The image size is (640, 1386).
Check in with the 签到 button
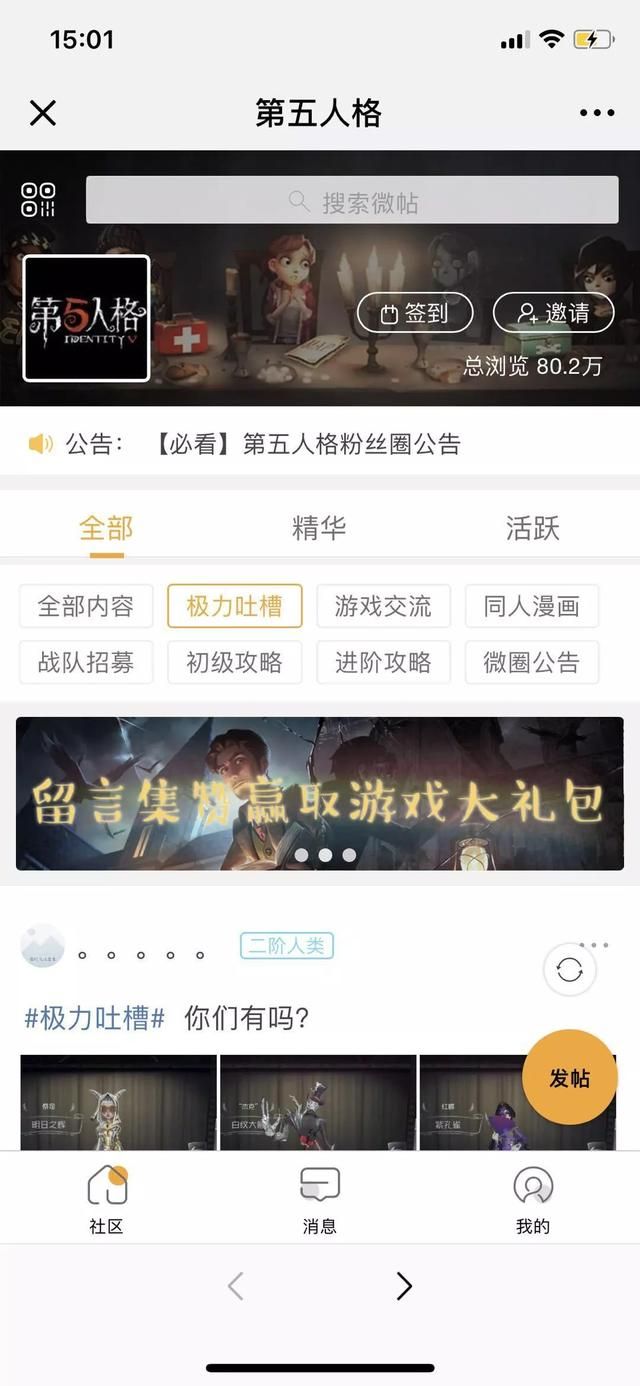415,313
